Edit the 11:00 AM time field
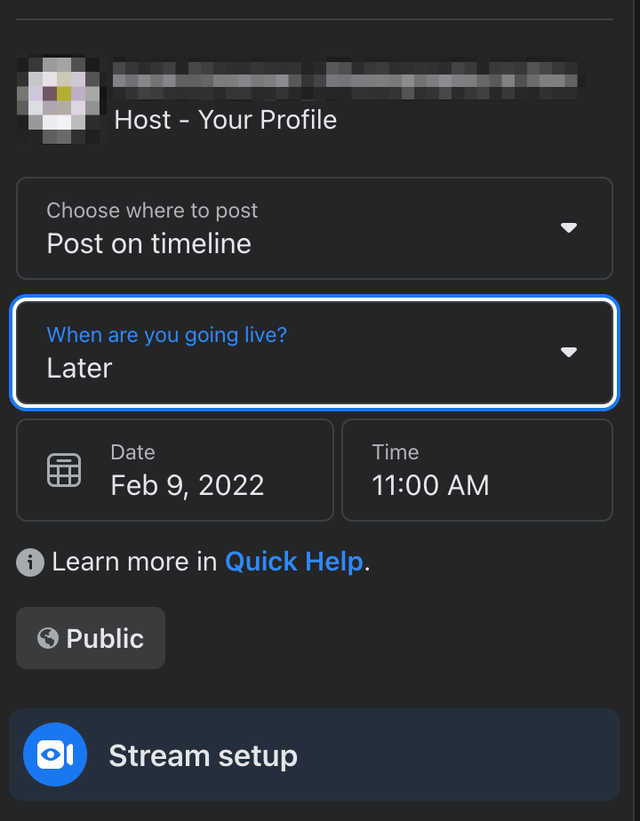 click(x=476, y=470)
